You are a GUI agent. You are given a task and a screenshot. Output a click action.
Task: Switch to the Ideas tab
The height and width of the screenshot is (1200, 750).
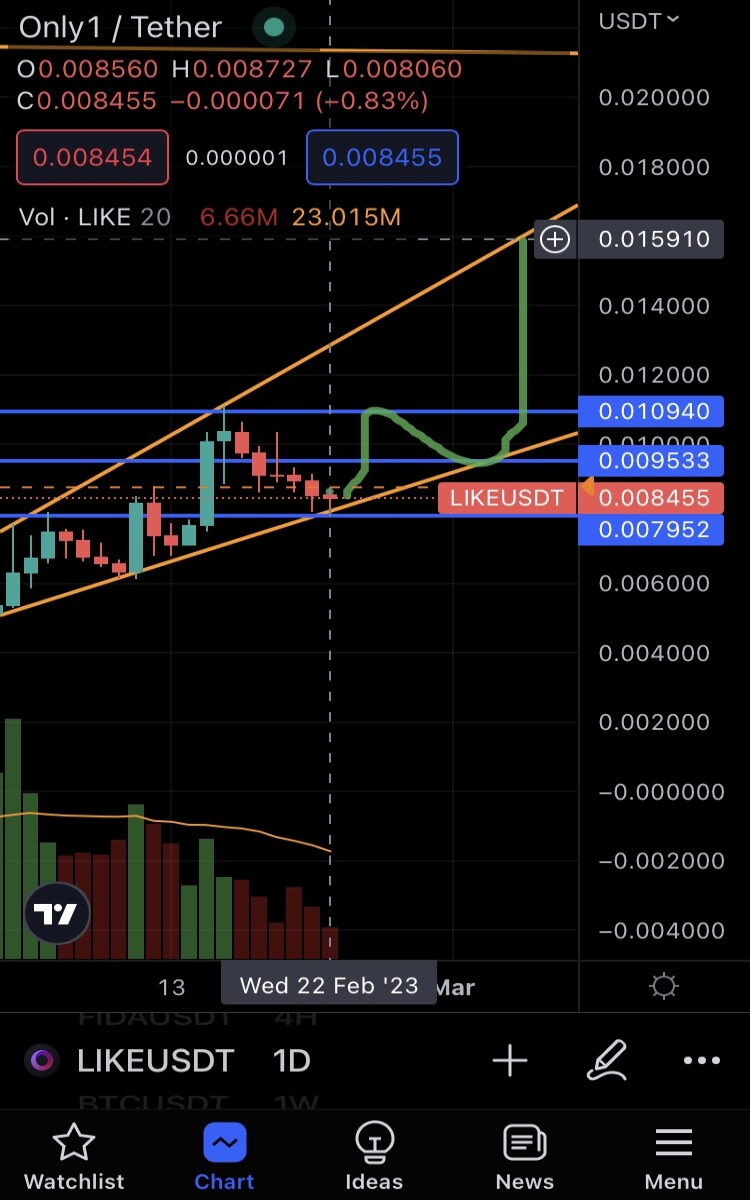pos(374,1157)
